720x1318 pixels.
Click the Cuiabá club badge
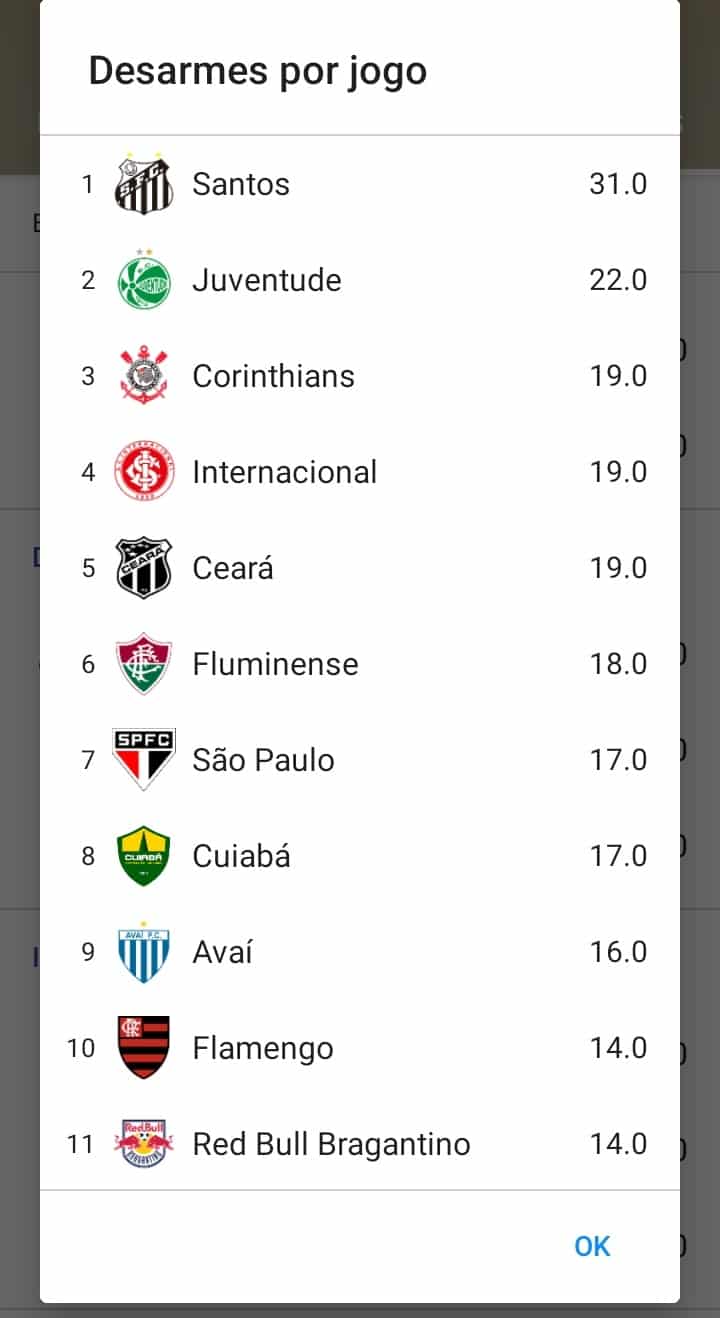(x=143, y=855)
